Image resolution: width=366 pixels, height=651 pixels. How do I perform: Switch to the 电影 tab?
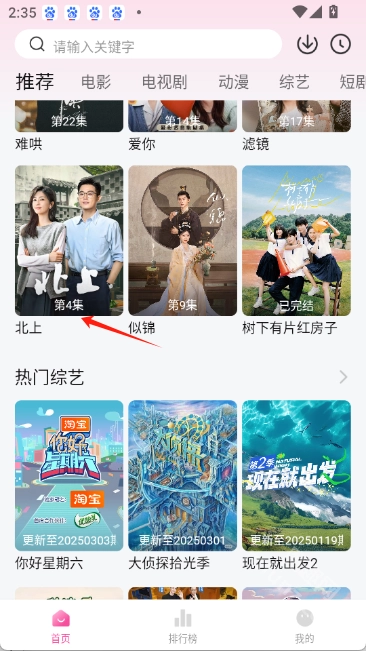click(96, 82)
